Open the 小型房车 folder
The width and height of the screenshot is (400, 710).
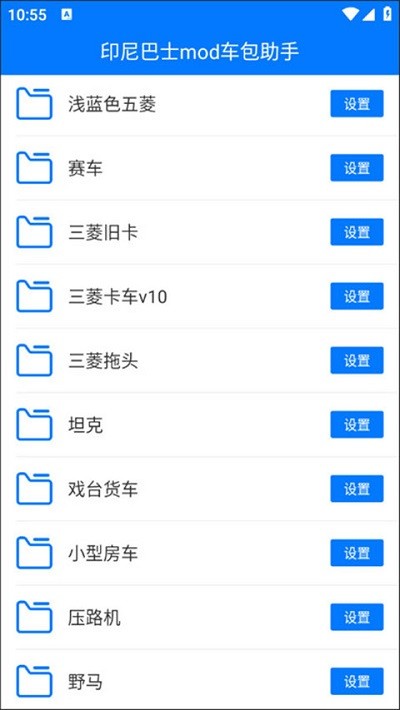(x=200, y=553)
